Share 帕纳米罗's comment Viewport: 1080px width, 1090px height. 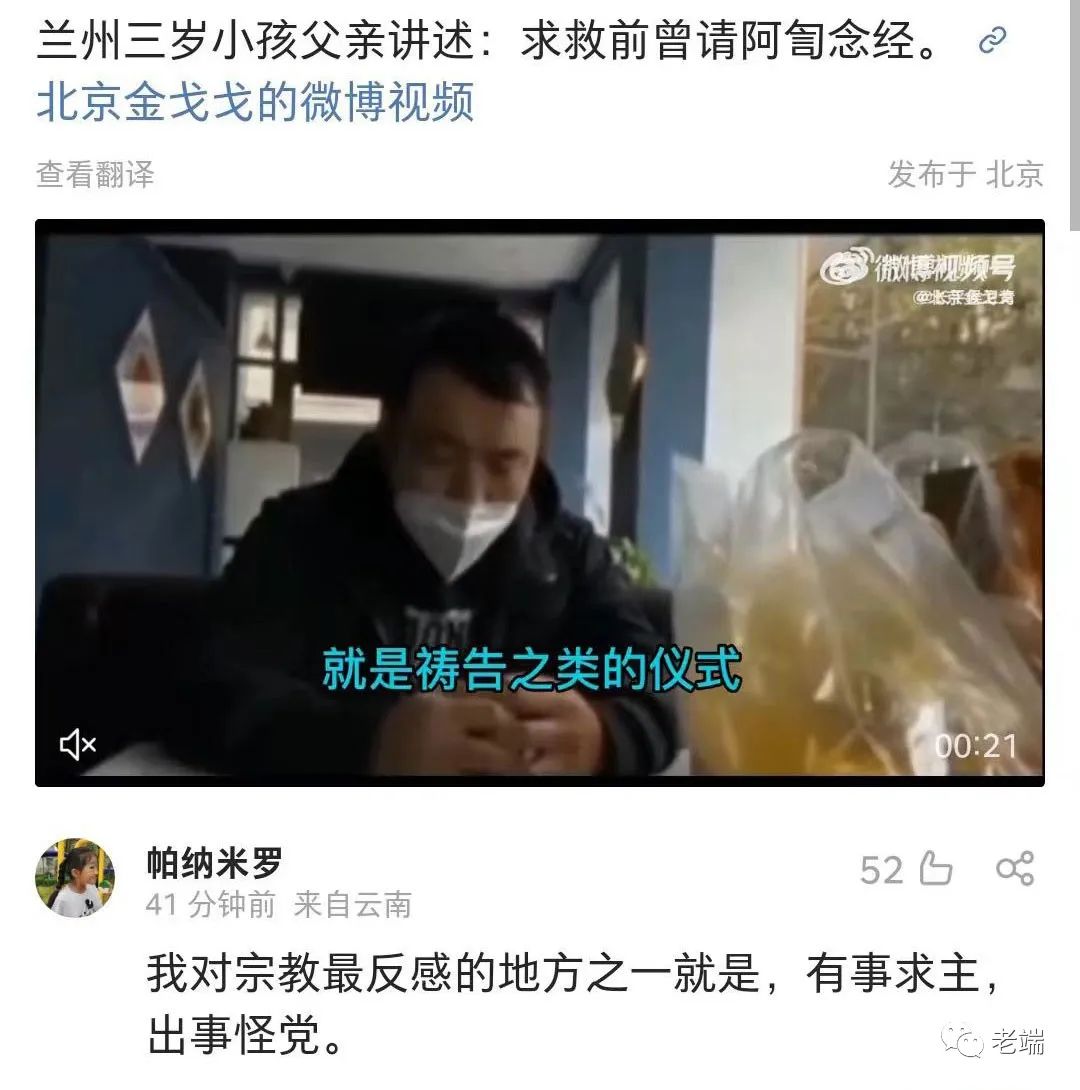coord(1015,868)
